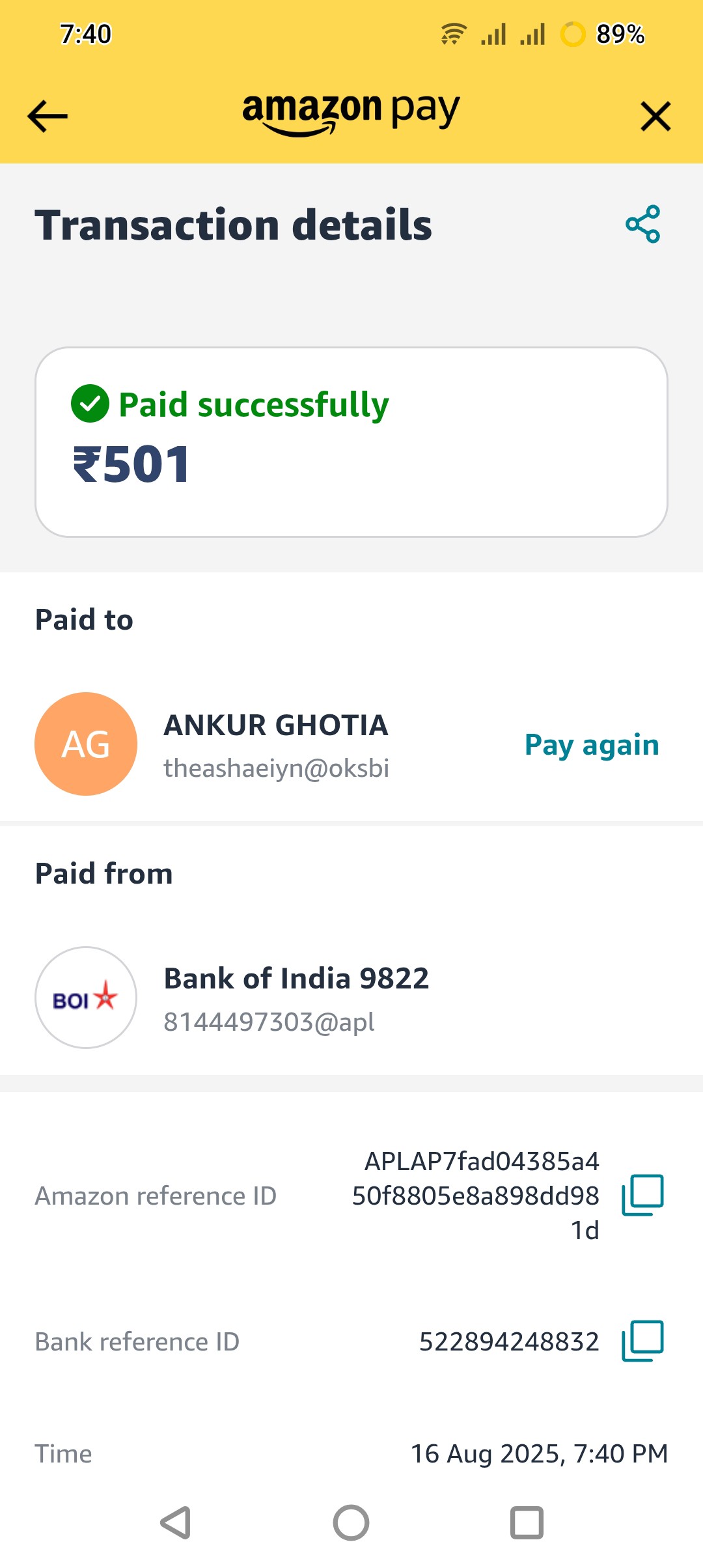Viewport: 703px width, 1568px height.
Task: Go to the home screen
Action: pyautogui.click(x=351, y=1522)
